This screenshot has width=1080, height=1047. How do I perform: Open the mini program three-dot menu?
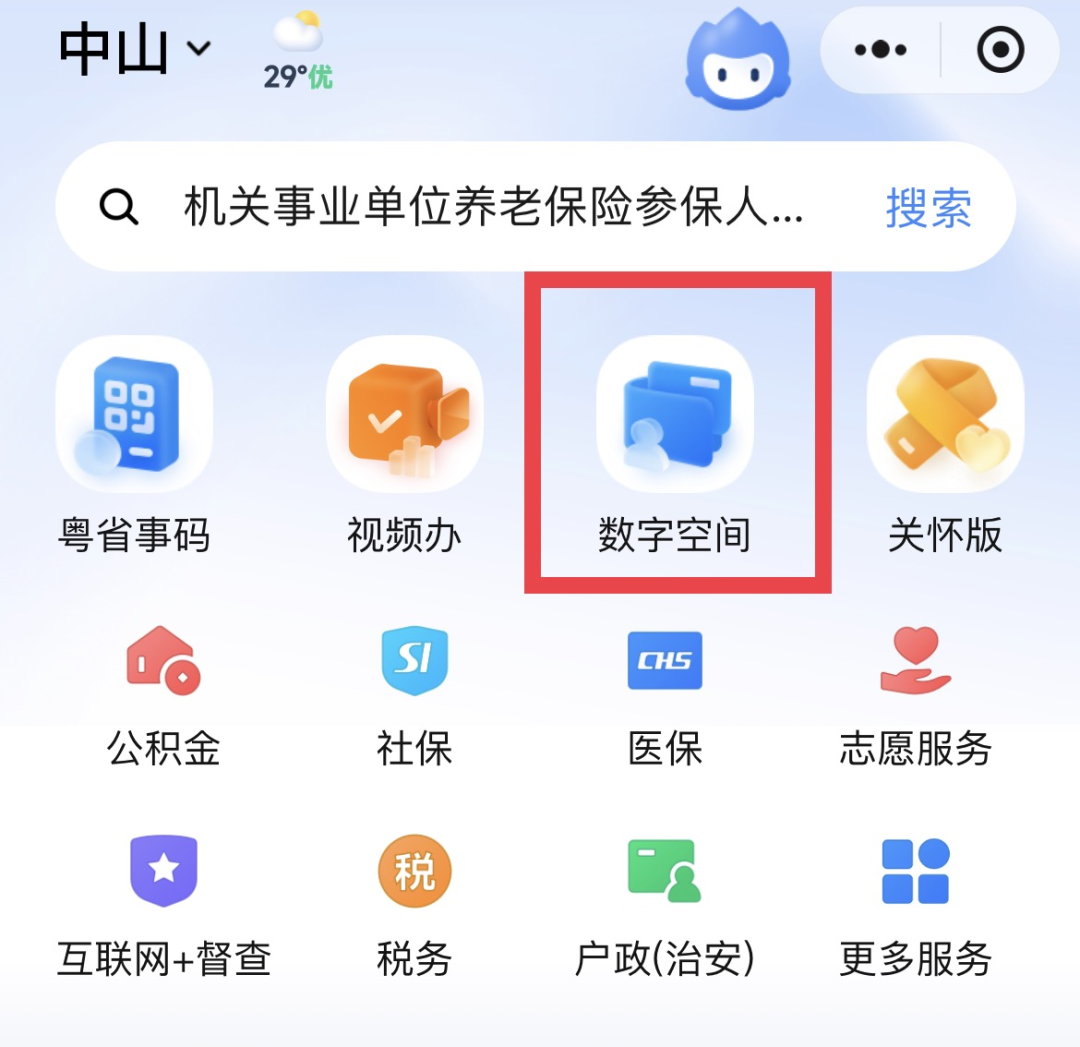coord(881,50)
